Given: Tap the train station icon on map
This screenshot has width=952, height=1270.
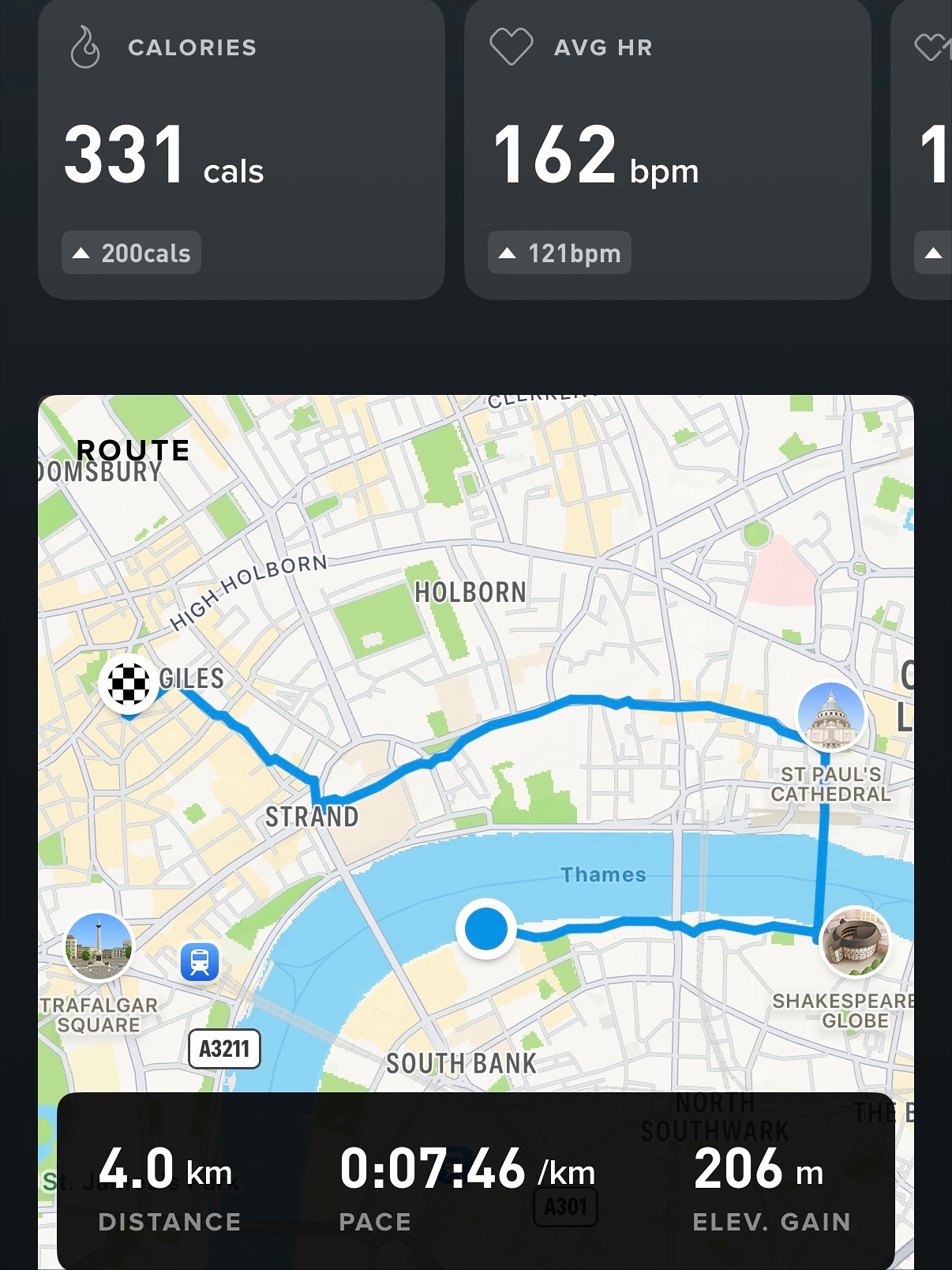Looking at the screenshot, I should click(200, 962).
